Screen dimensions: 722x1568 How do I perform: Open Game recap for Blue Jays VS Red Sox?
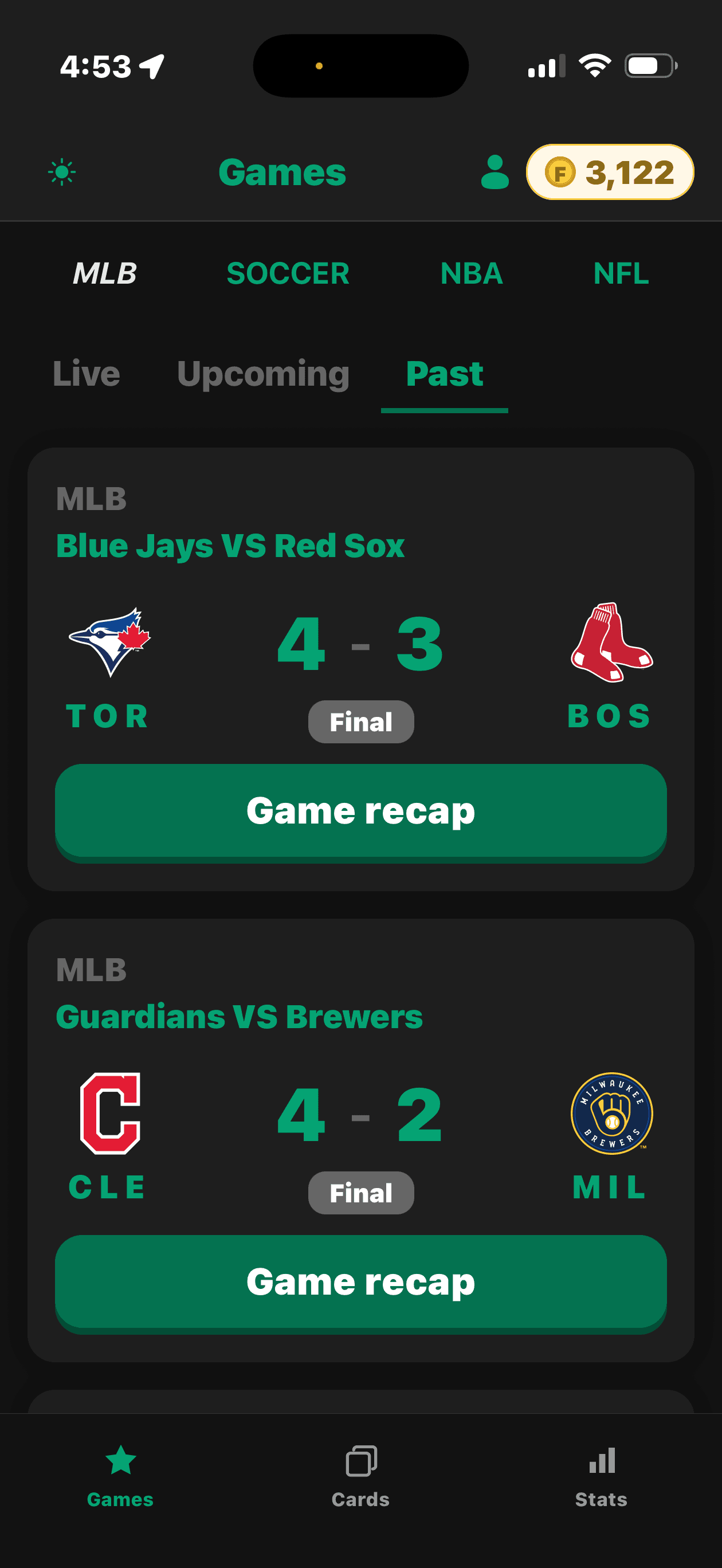(x=361, y=813)
